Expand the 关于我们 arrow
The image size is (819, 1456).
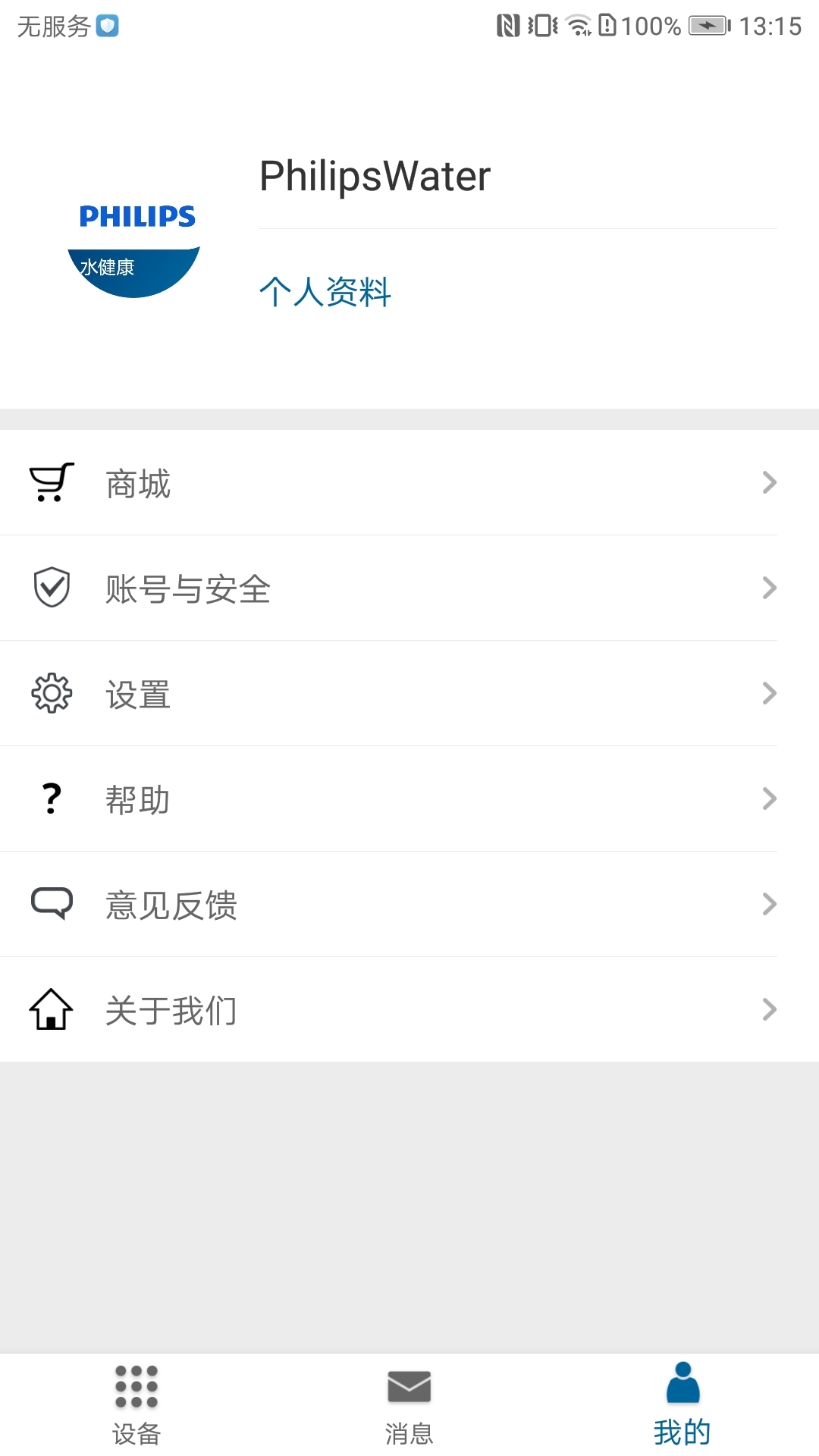click(x=770, y=1009)
